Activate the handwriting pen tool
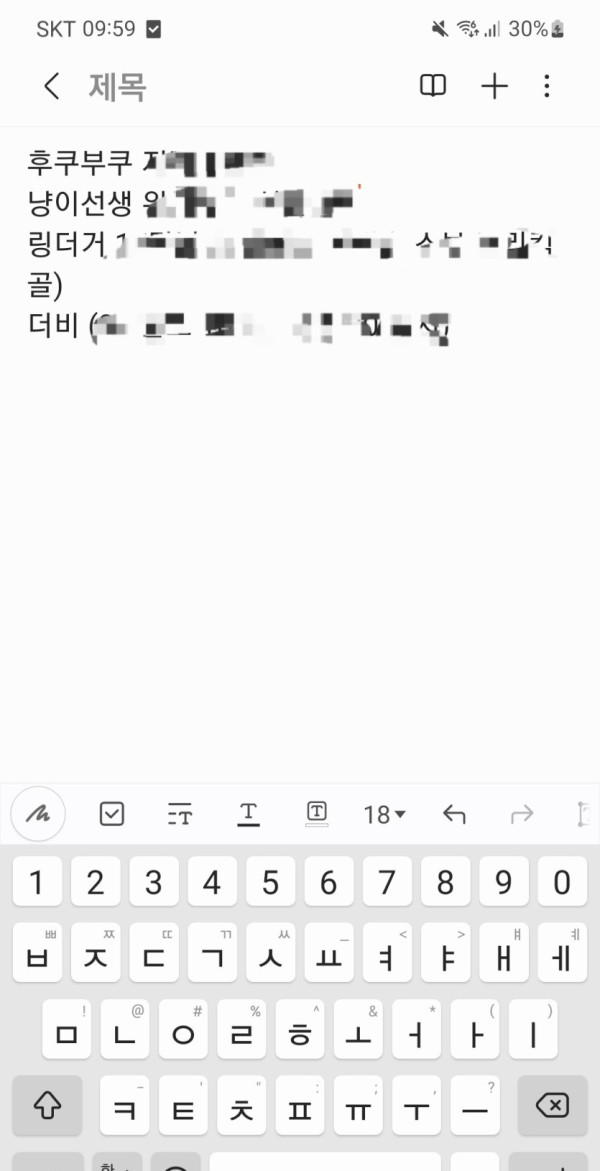The image size is (600, 1171). pos(38,815)
